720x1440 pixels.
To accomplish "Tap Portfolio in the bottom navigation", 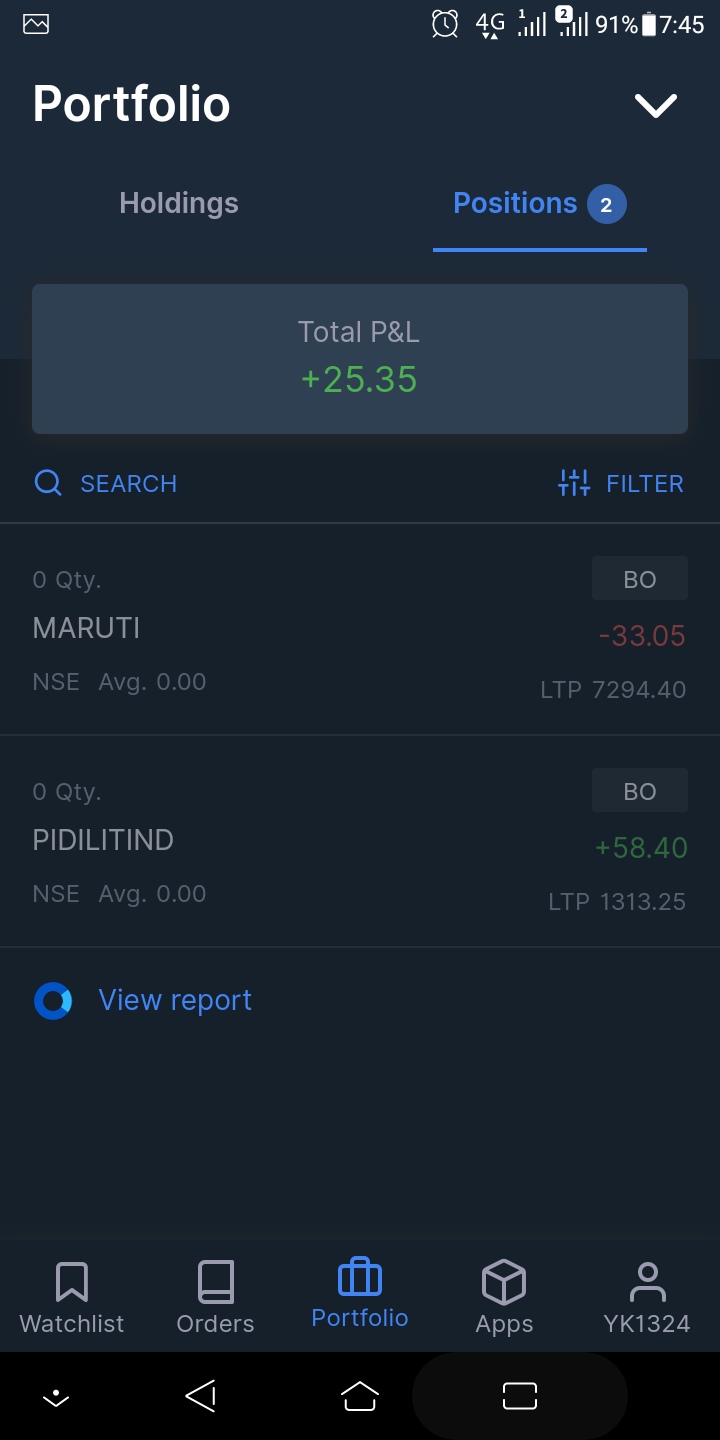I will coord(360,1295).
